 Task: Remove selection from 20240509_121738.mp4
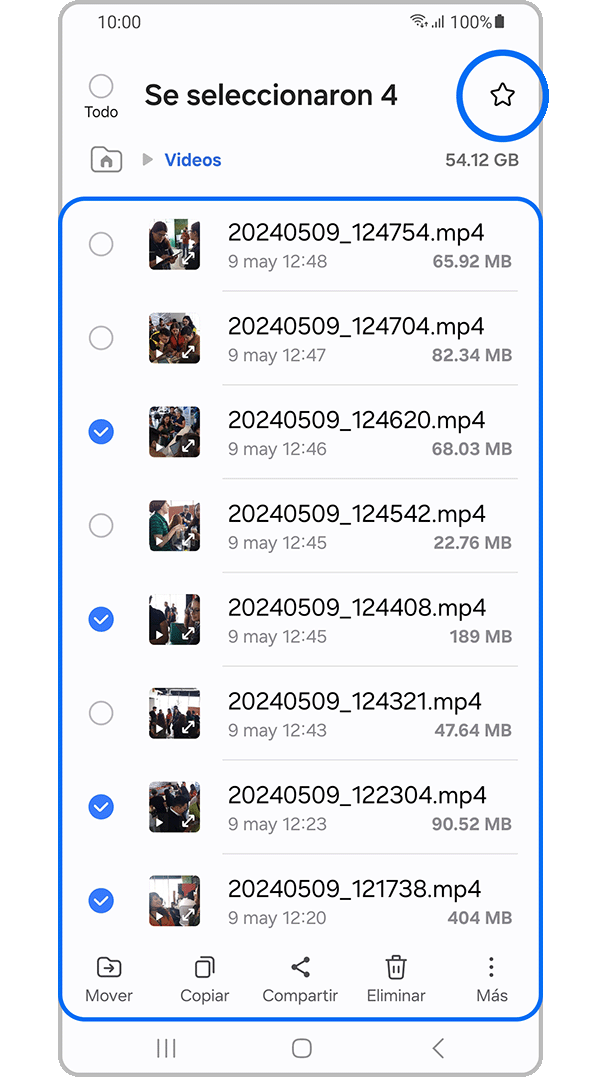point(101,901)
